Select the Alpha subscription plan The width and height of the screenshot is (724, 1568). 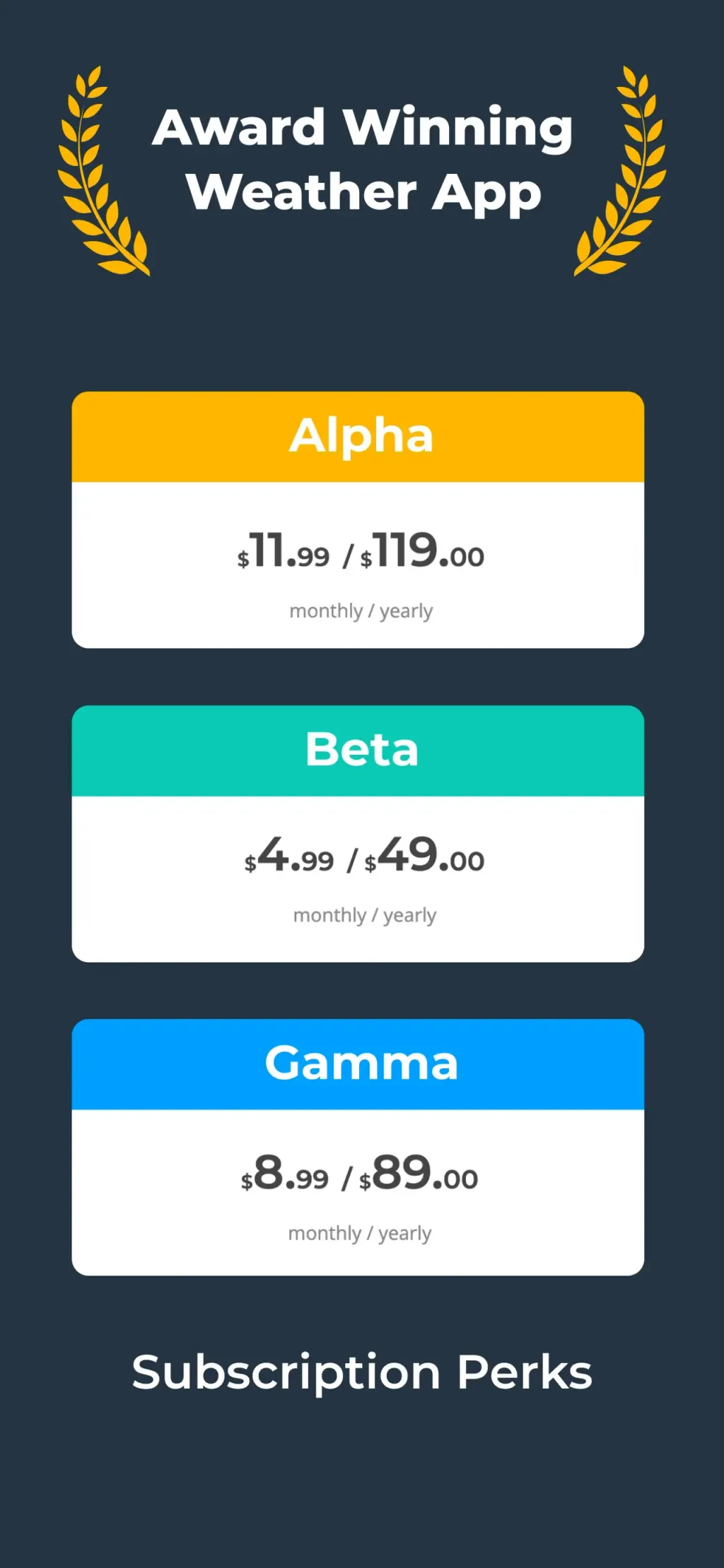click(358, 519)
